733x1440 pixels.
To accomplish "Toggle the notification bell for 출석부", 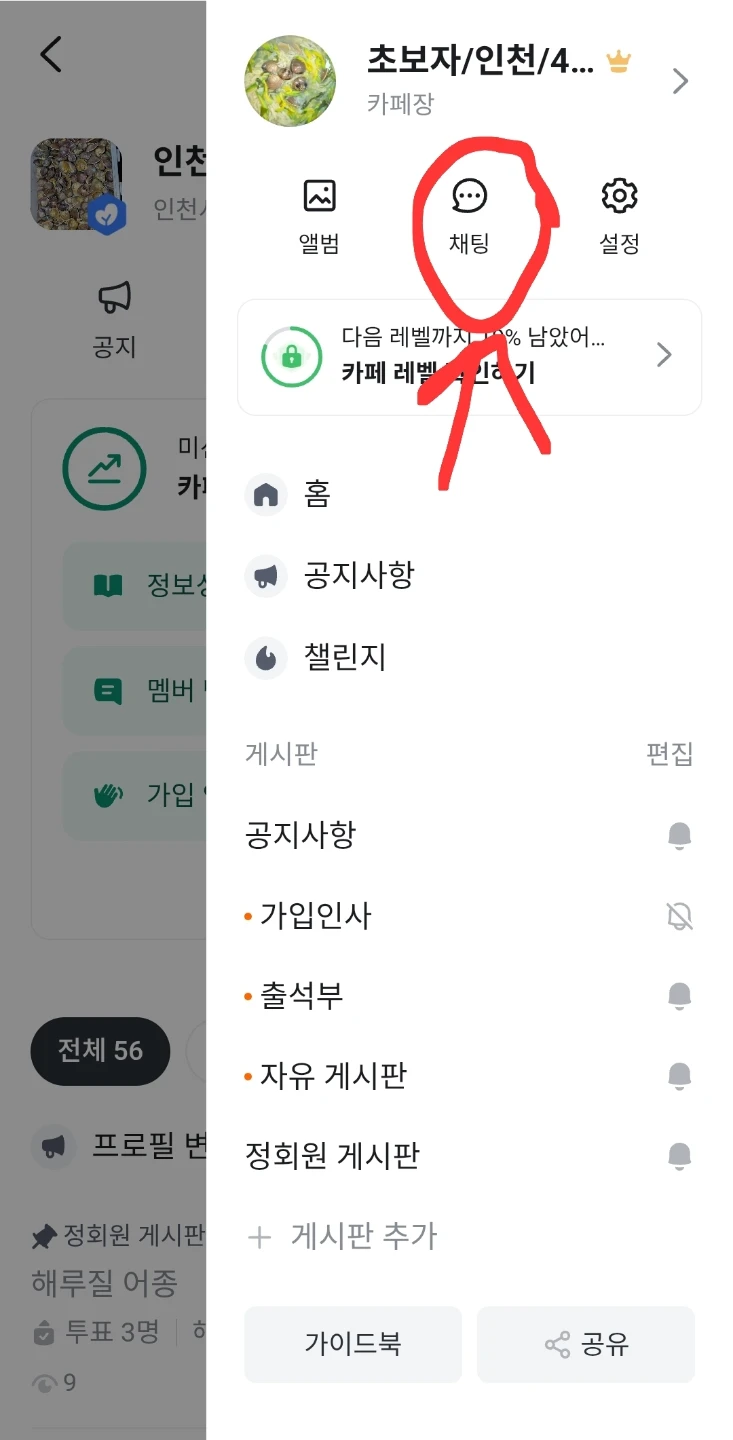I will point(680,995).
